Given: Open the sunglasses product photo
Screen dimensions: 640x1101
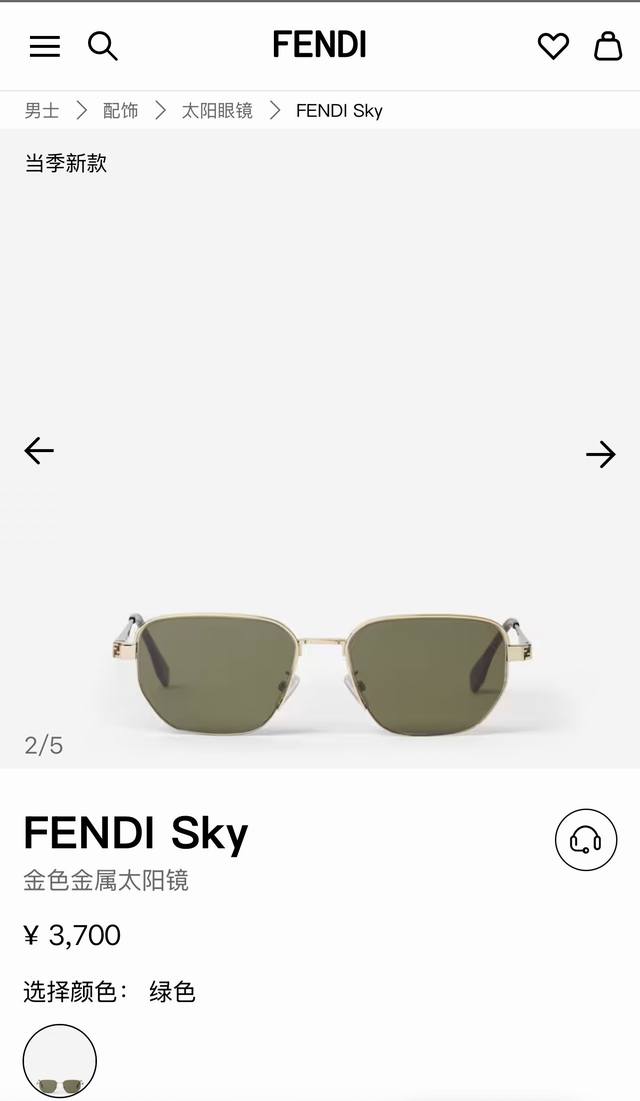Looking at the screenshot, I should pos(320,670).
